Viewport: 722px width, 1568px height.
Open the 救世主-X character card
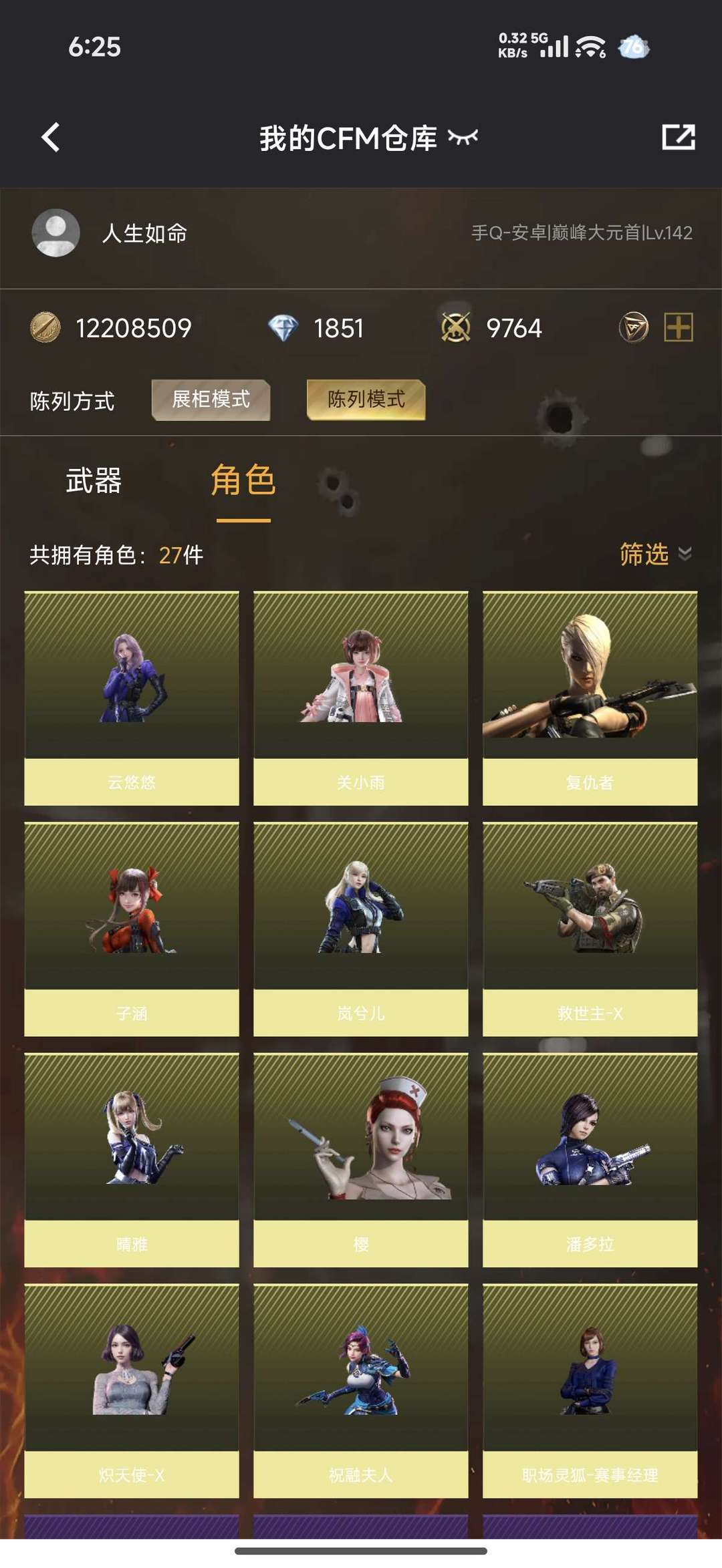[590, 929]
